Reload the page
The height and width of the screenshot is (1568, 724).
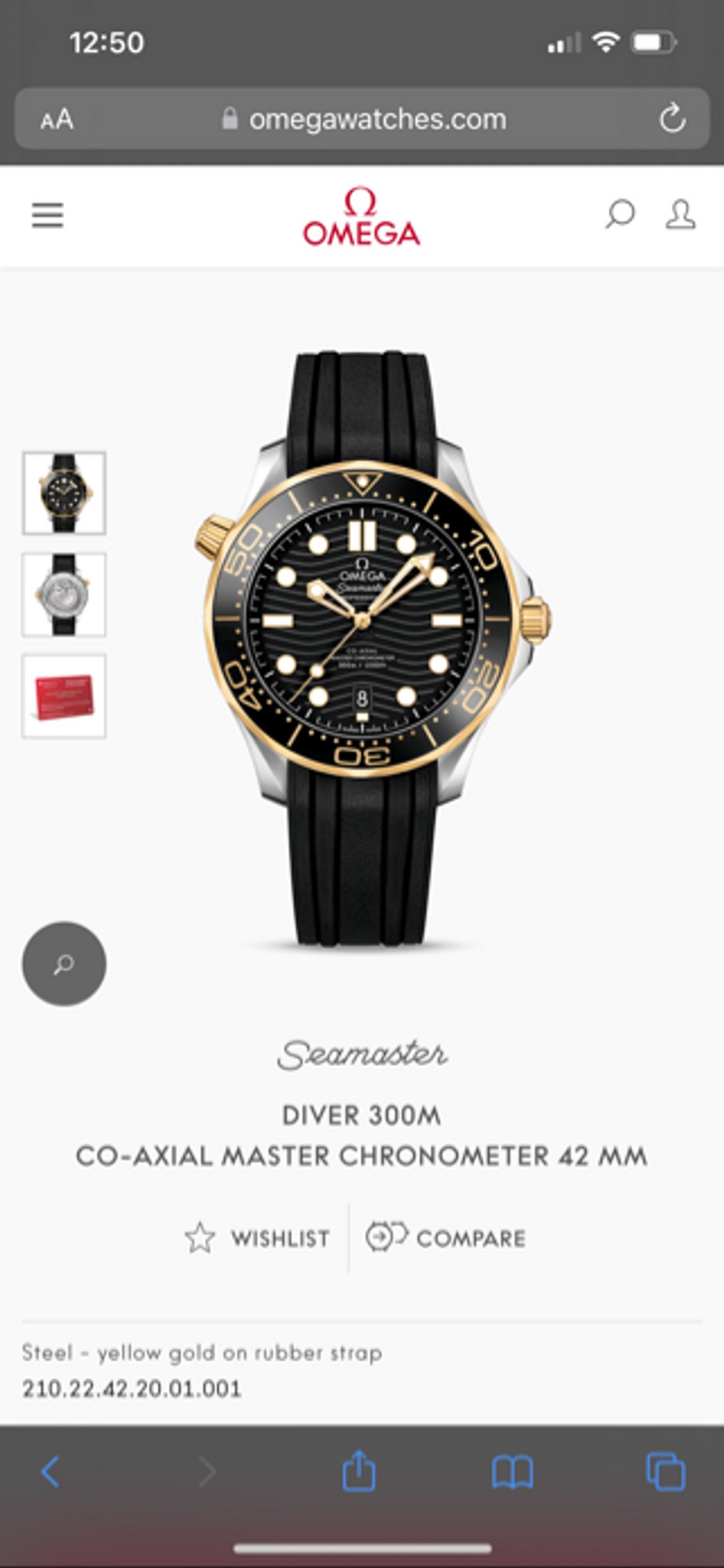[x=672, y=119]
